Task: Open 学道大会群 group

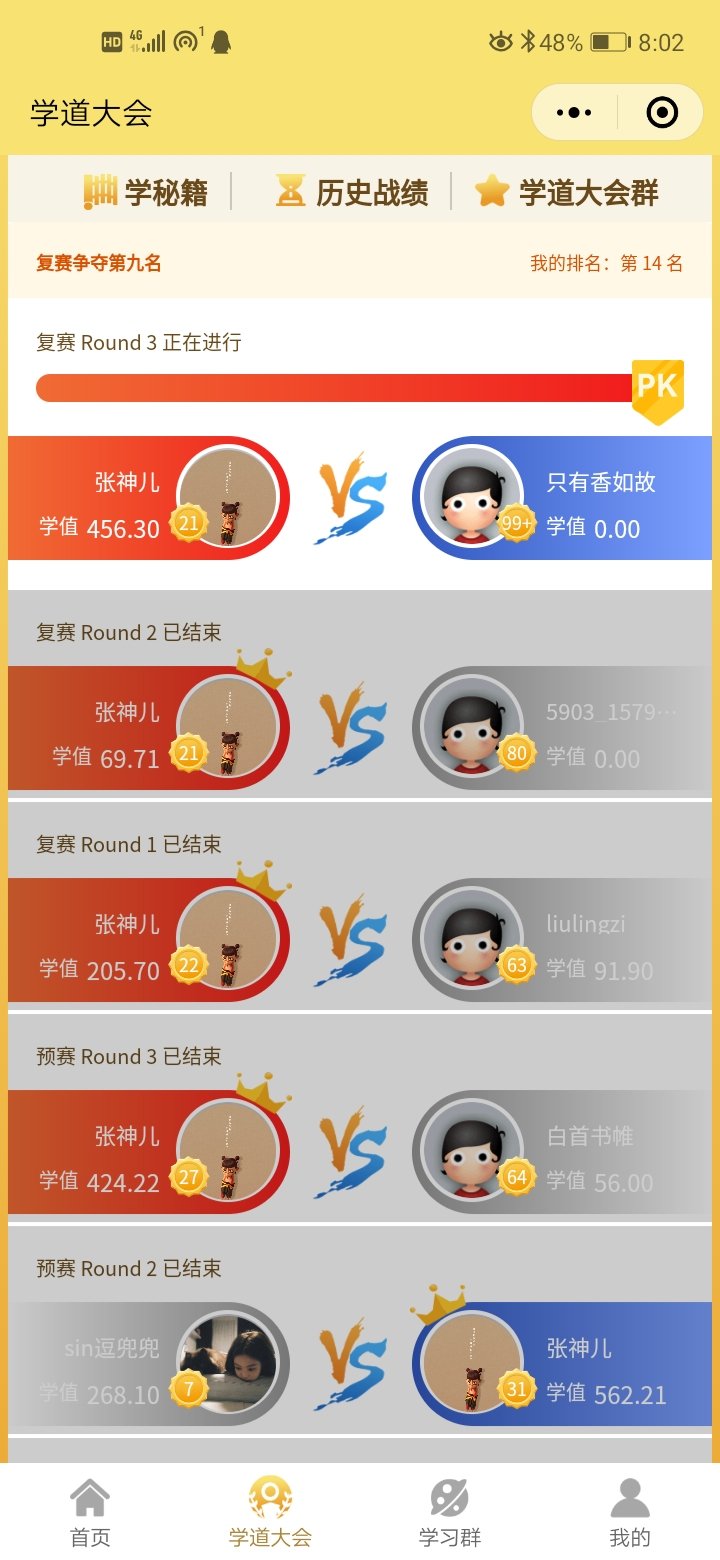Action: pos(568,191)
